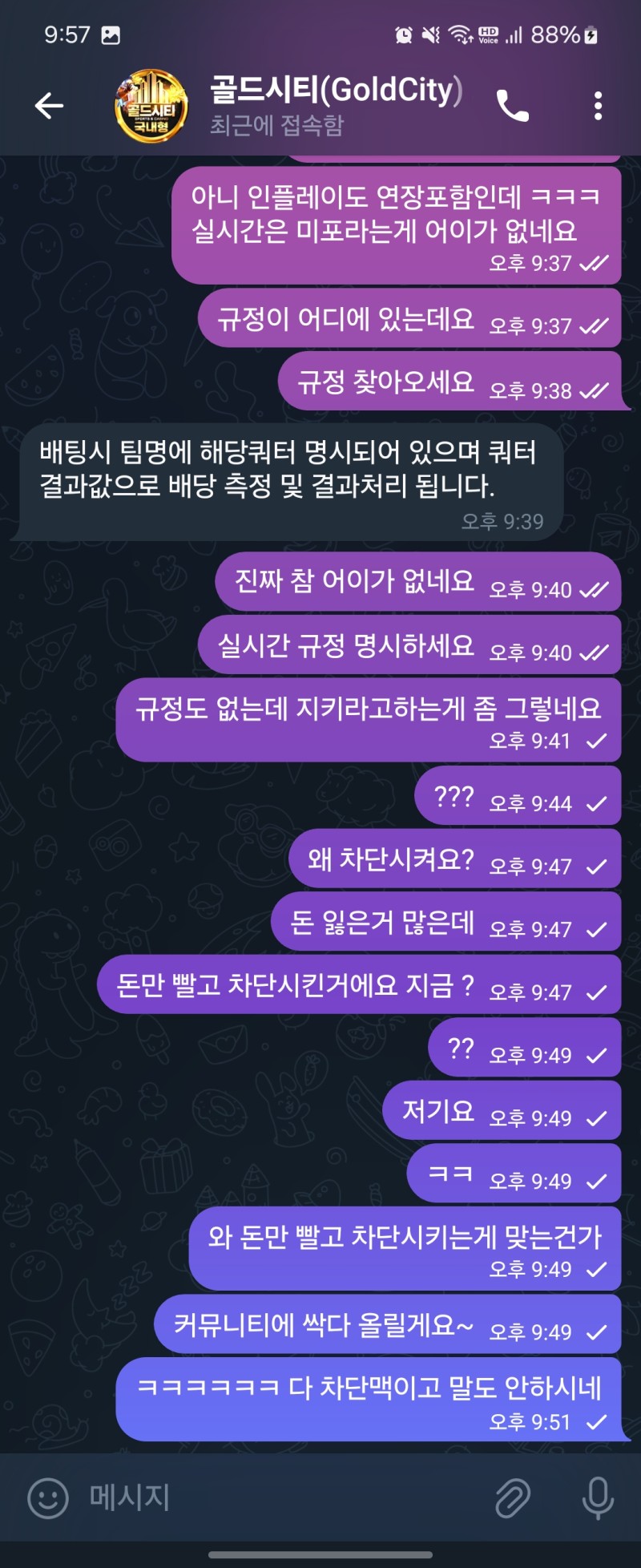641x1568 pixels.
Task: Attach a file with the paperclip
Action: pos(513,1497)
